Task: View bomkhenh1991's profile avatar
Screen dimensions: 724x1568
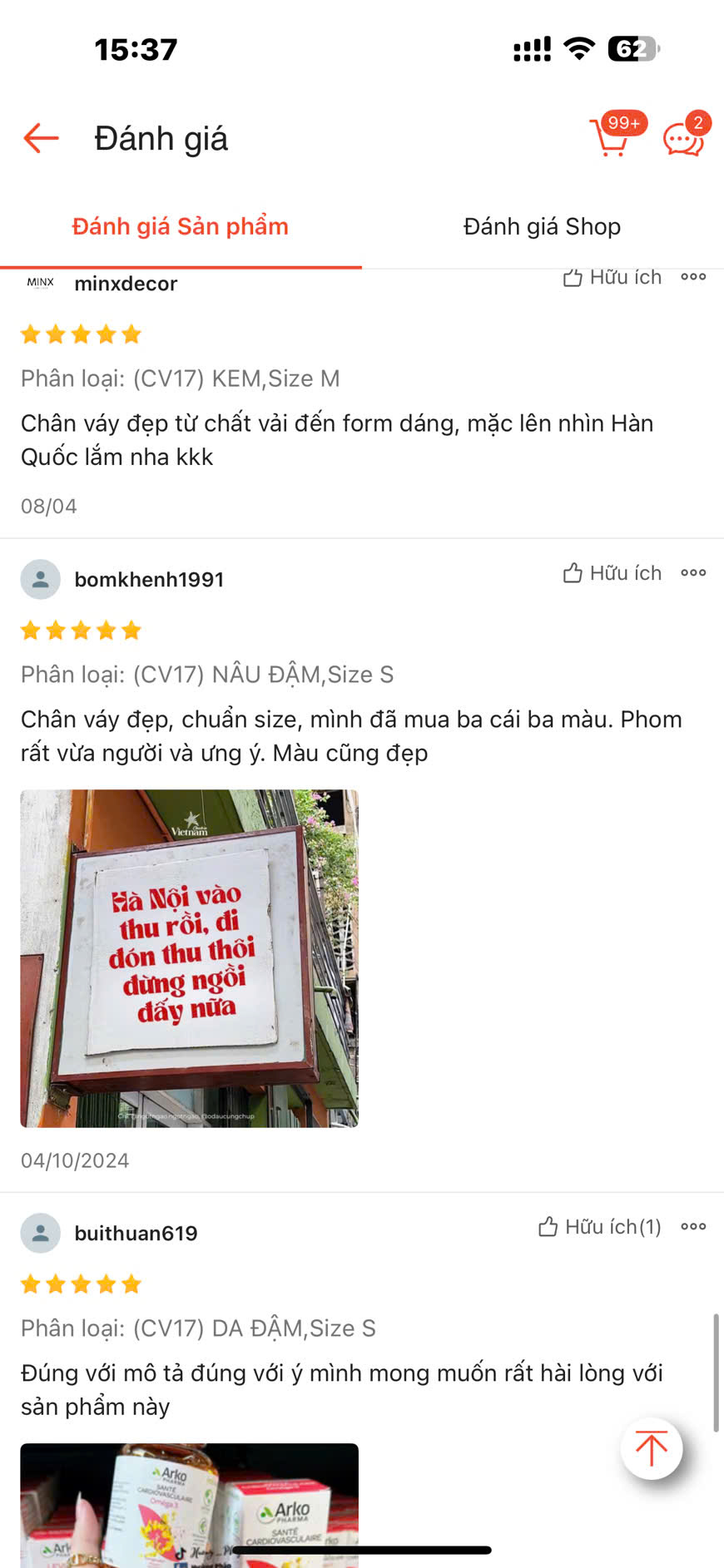Action: 40,580
